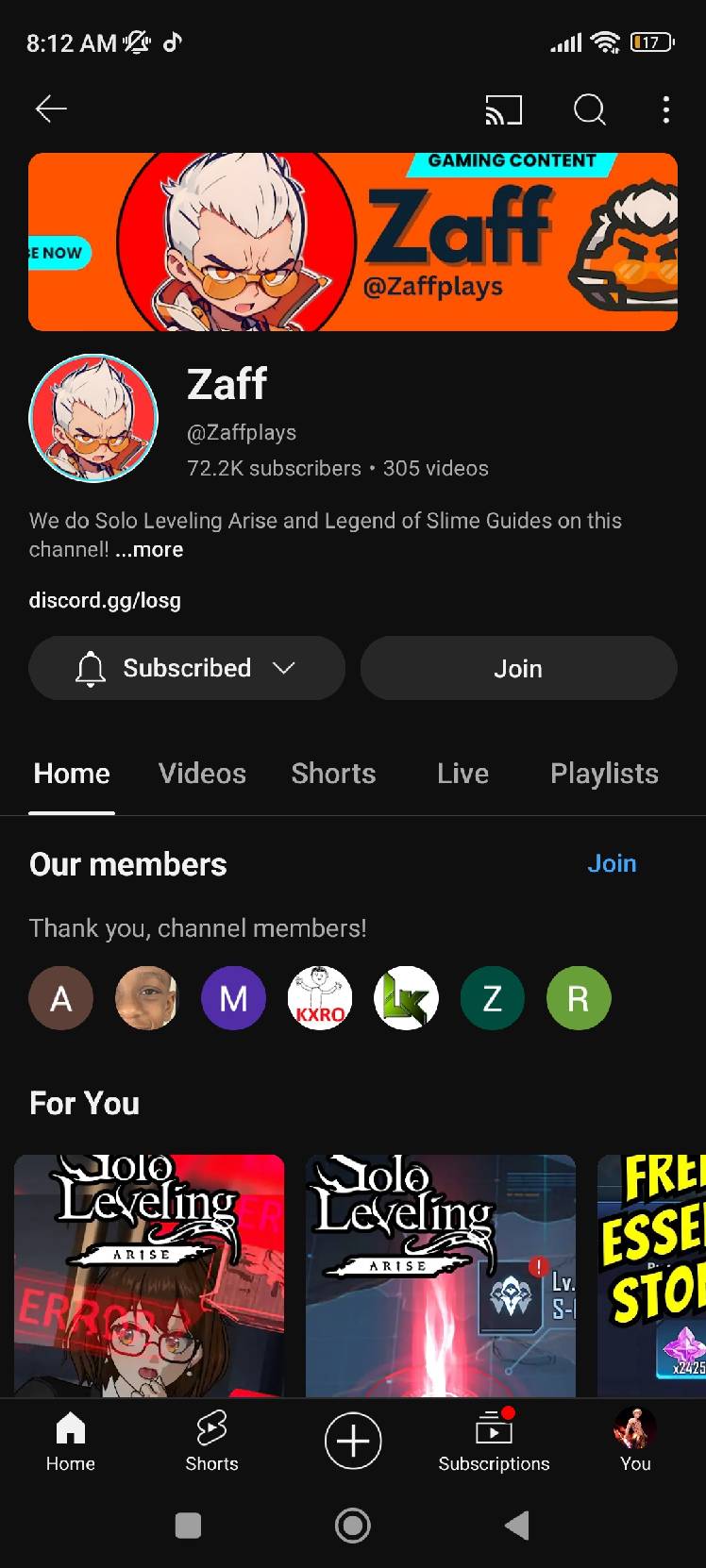Go back using the top arrow
Viewport: 706px width, 1568px height.
51,109
